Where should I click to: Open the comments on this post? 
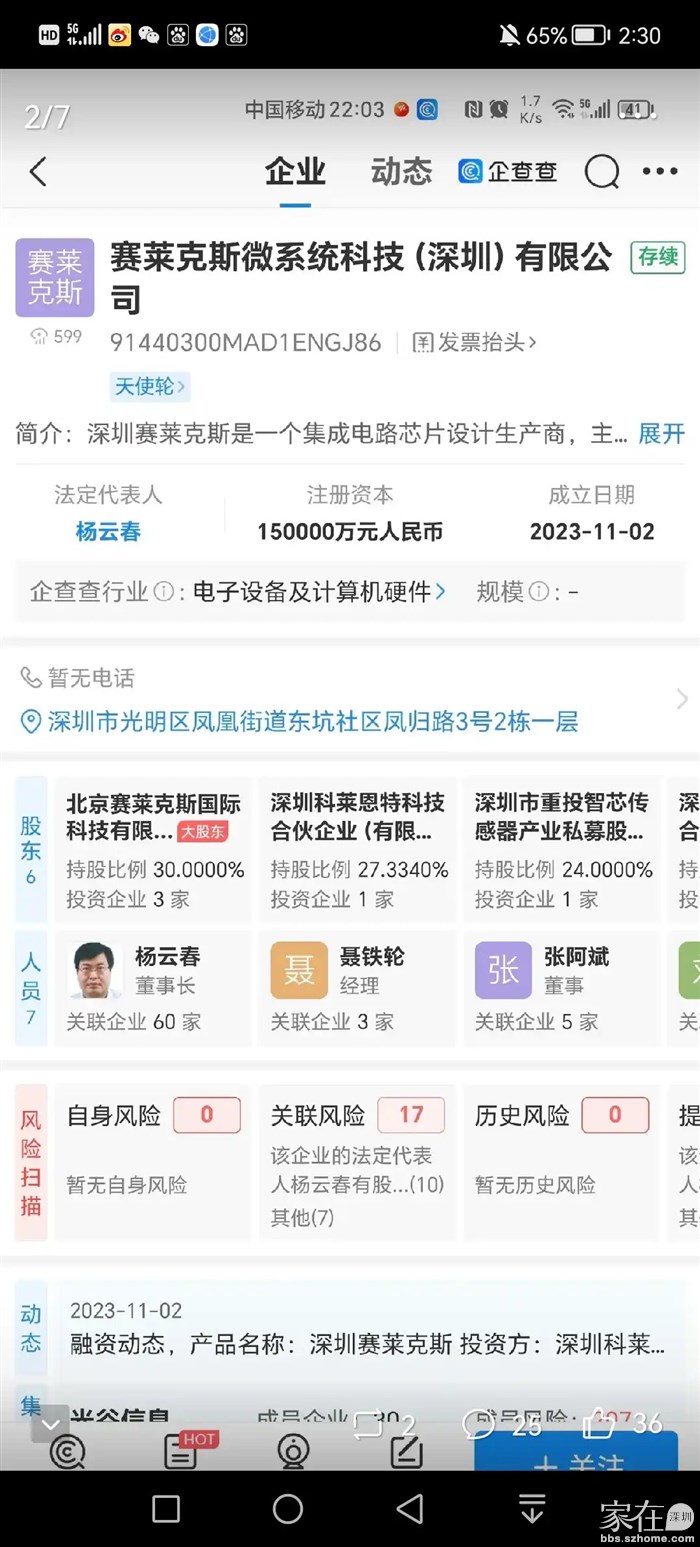pyautogui.click(x=480, y=1424)
